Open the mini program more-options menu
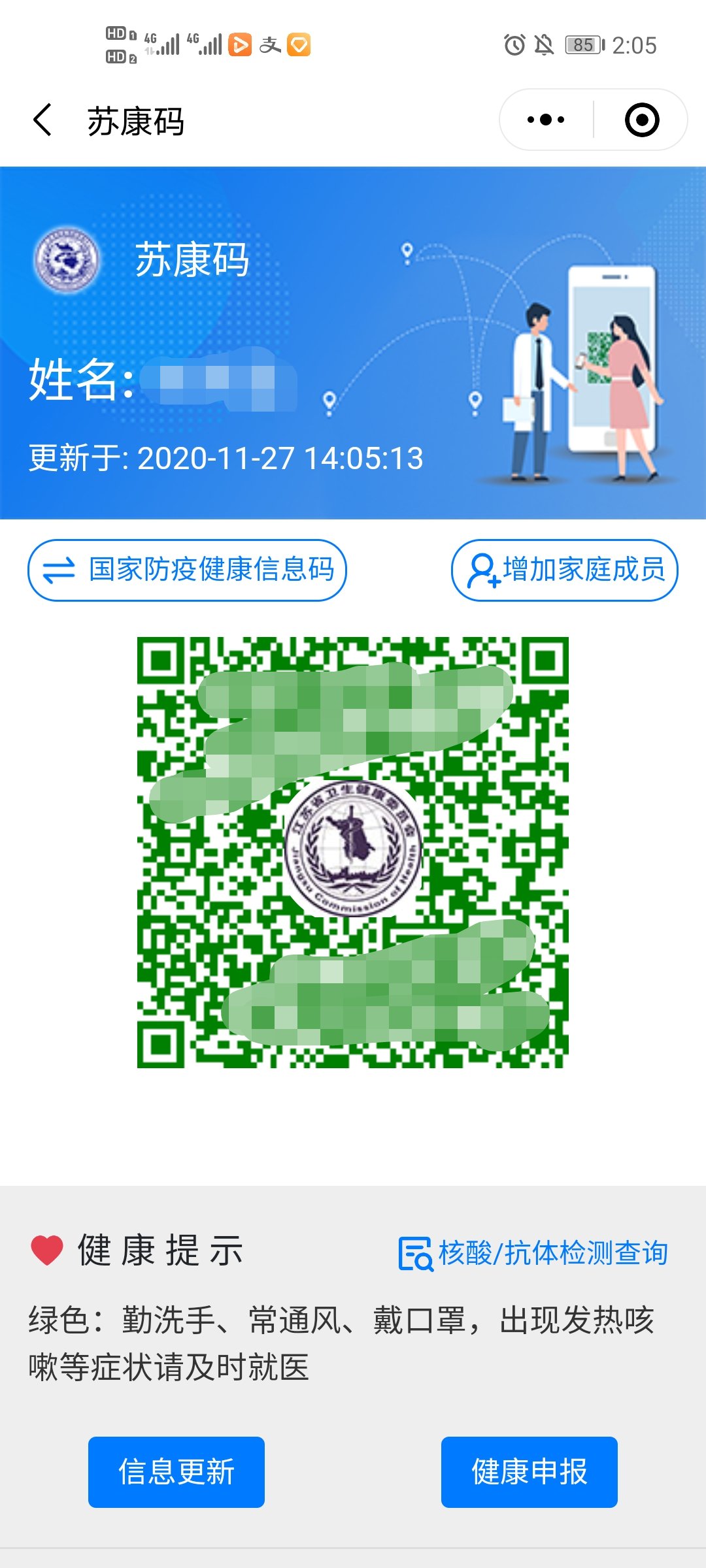Viewport: 706px width, 1568px height. (x=546, y=120)
